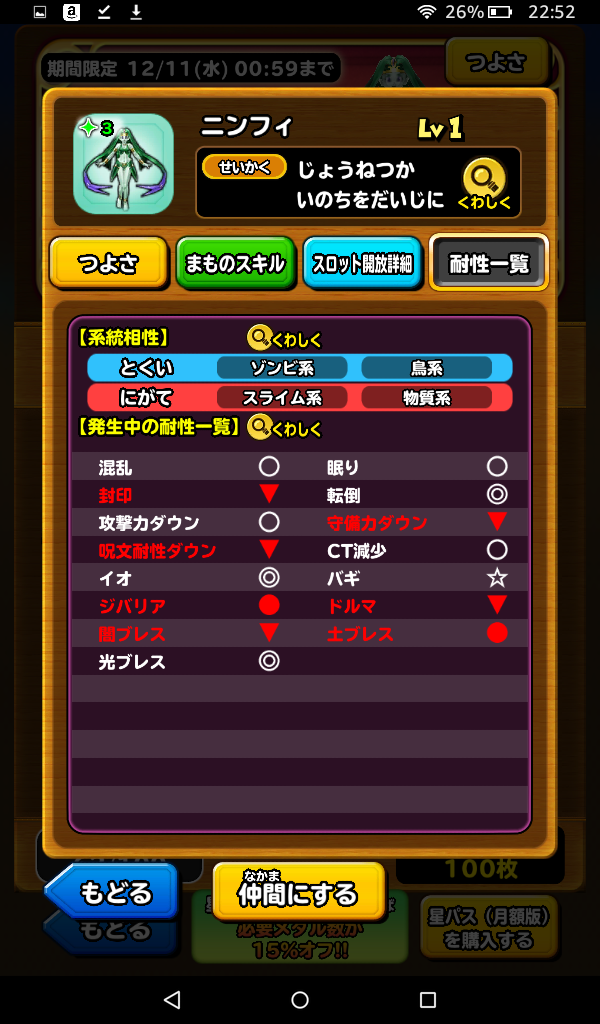Switch to the 耐性一覧 tab
This screenshot has height=1024, width=600.
pyautogui.click(x=489, y=264)
